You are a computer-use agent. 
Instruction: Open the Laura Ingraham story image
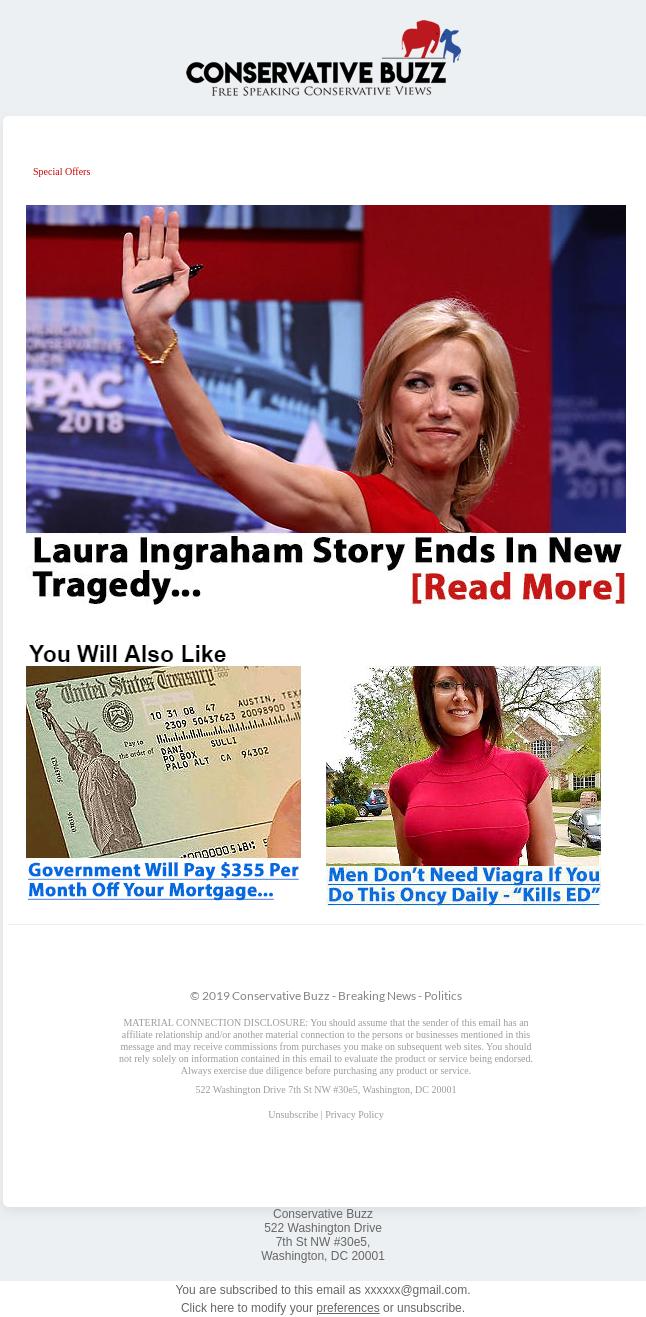coord(325,368)
